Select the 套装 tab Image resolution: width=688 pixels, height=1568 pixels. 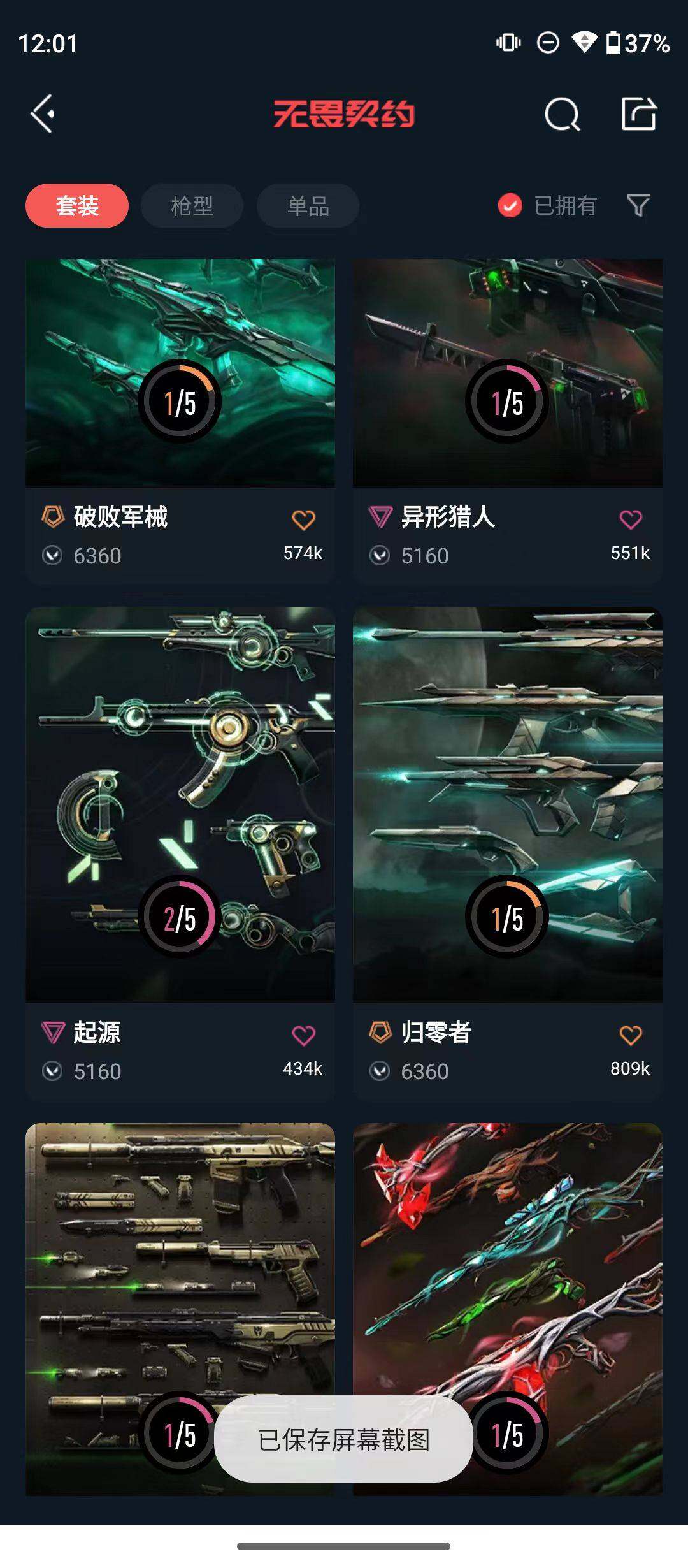coord(77,206)
